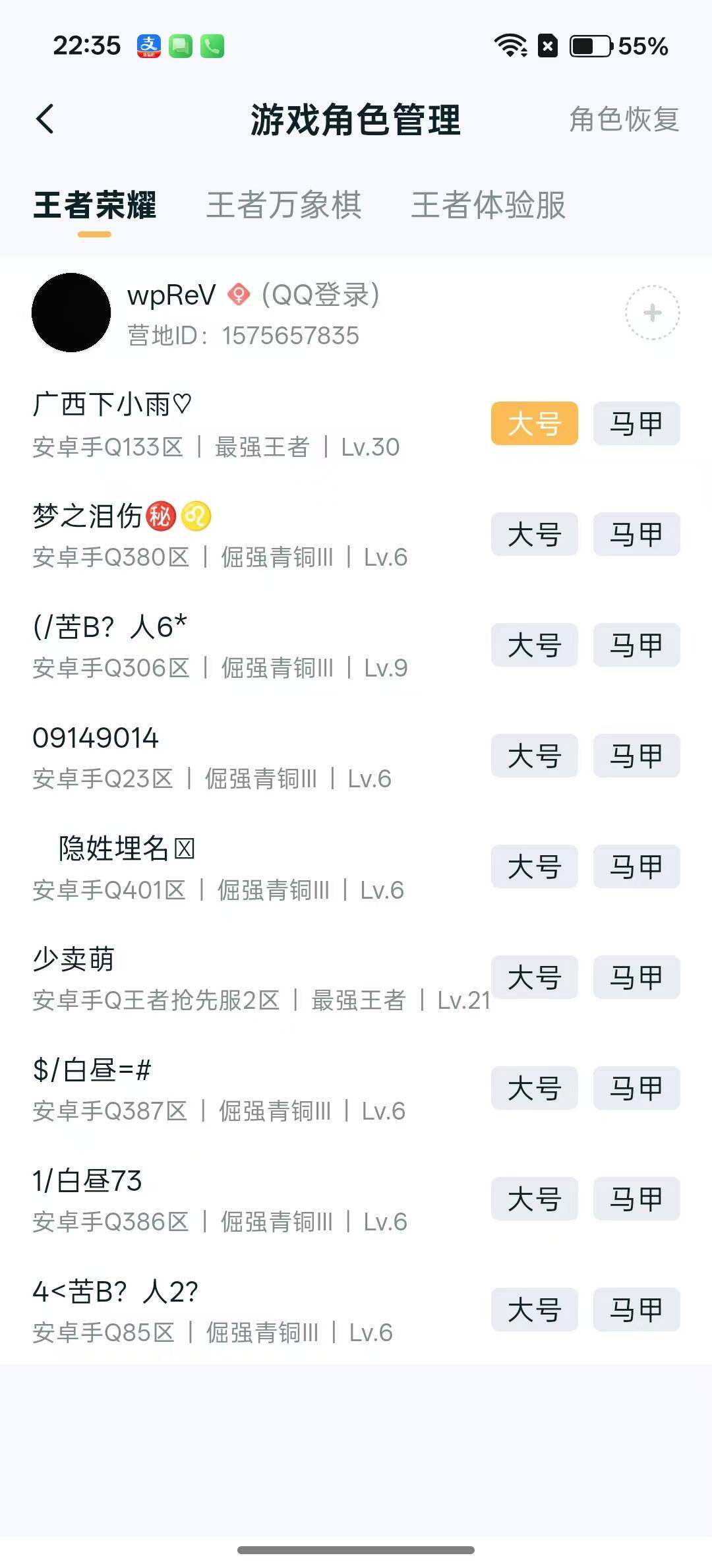Image resolution: width=712 pixels, height=1568 pixels.
Task: Tap the messaging icon in the status bar
Action: [179, 45]
